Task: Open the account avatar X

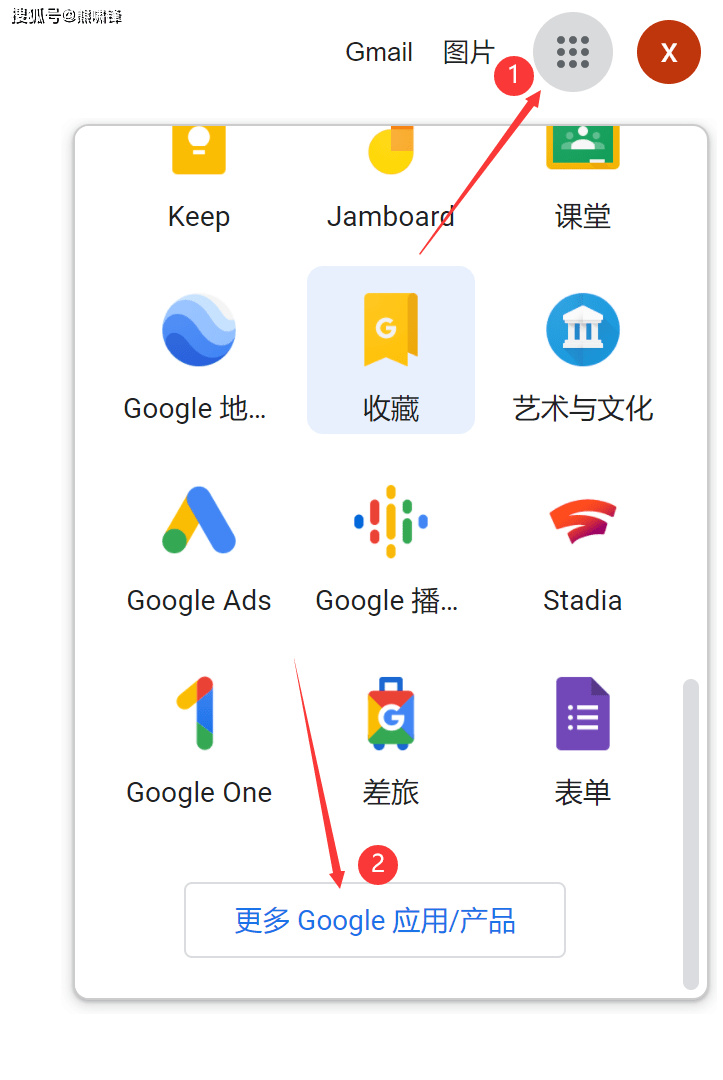Action: click(x=668, y=52)
